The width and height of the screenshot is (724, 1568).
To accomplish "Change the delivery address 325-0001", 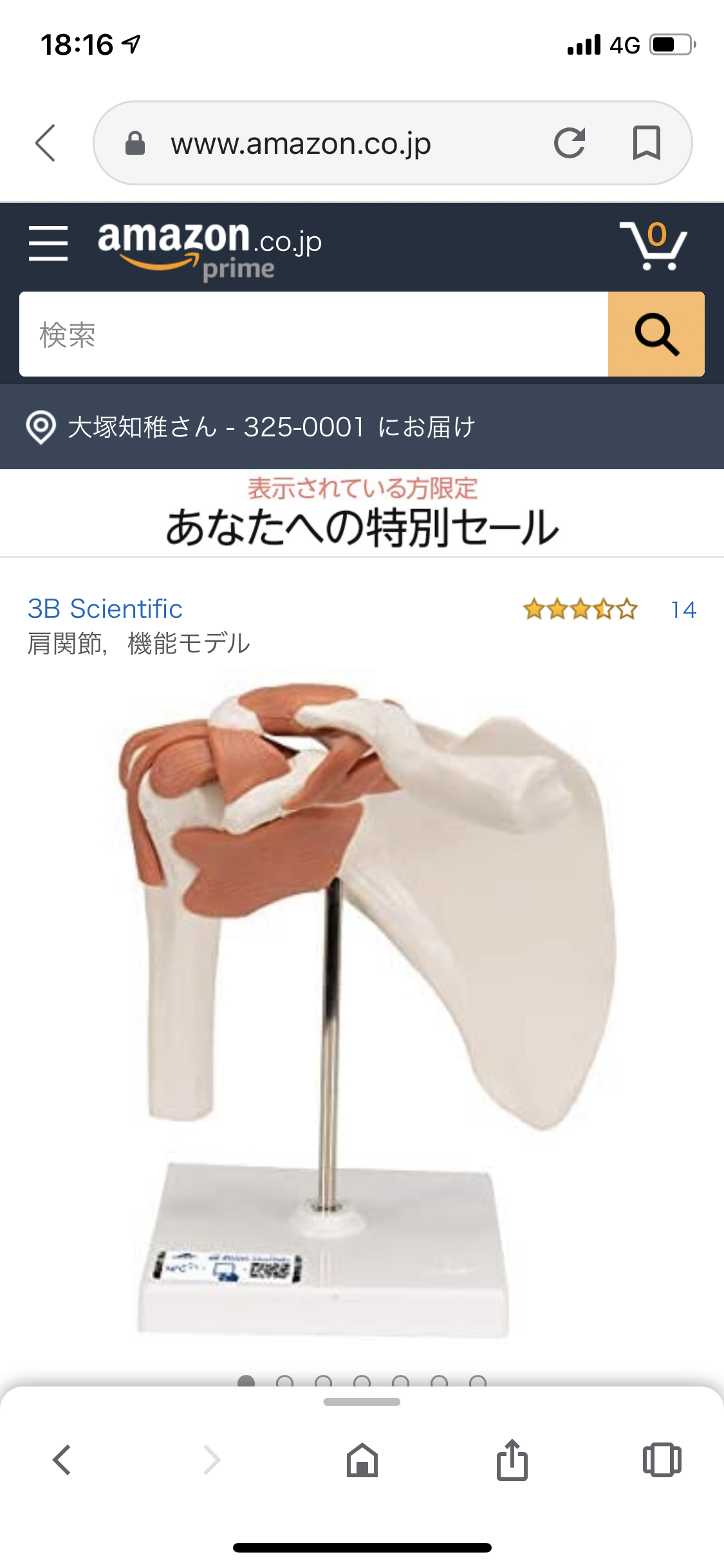I will pyautogui.click(x=251, y=427).
